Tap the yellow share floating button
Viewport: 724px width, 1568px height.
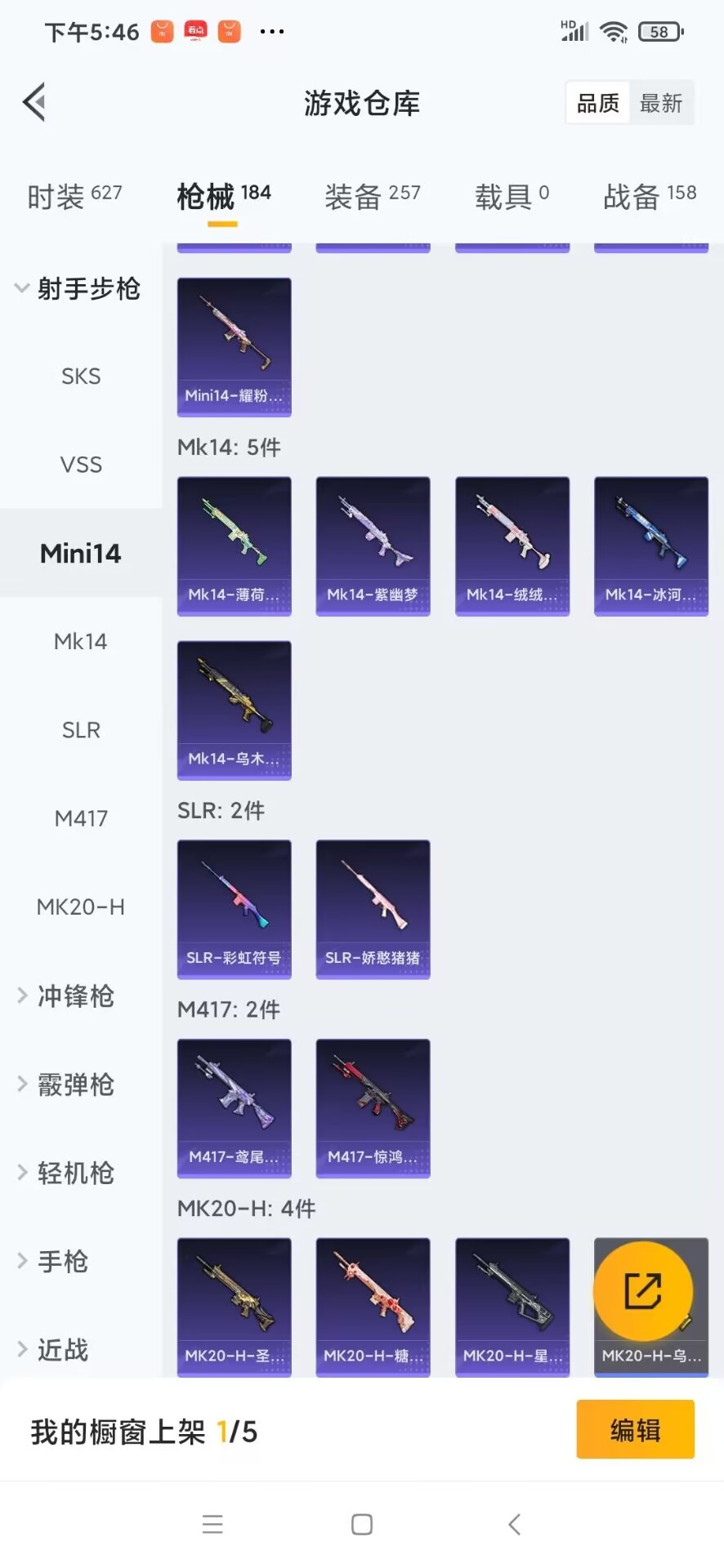click(643, 1291)
